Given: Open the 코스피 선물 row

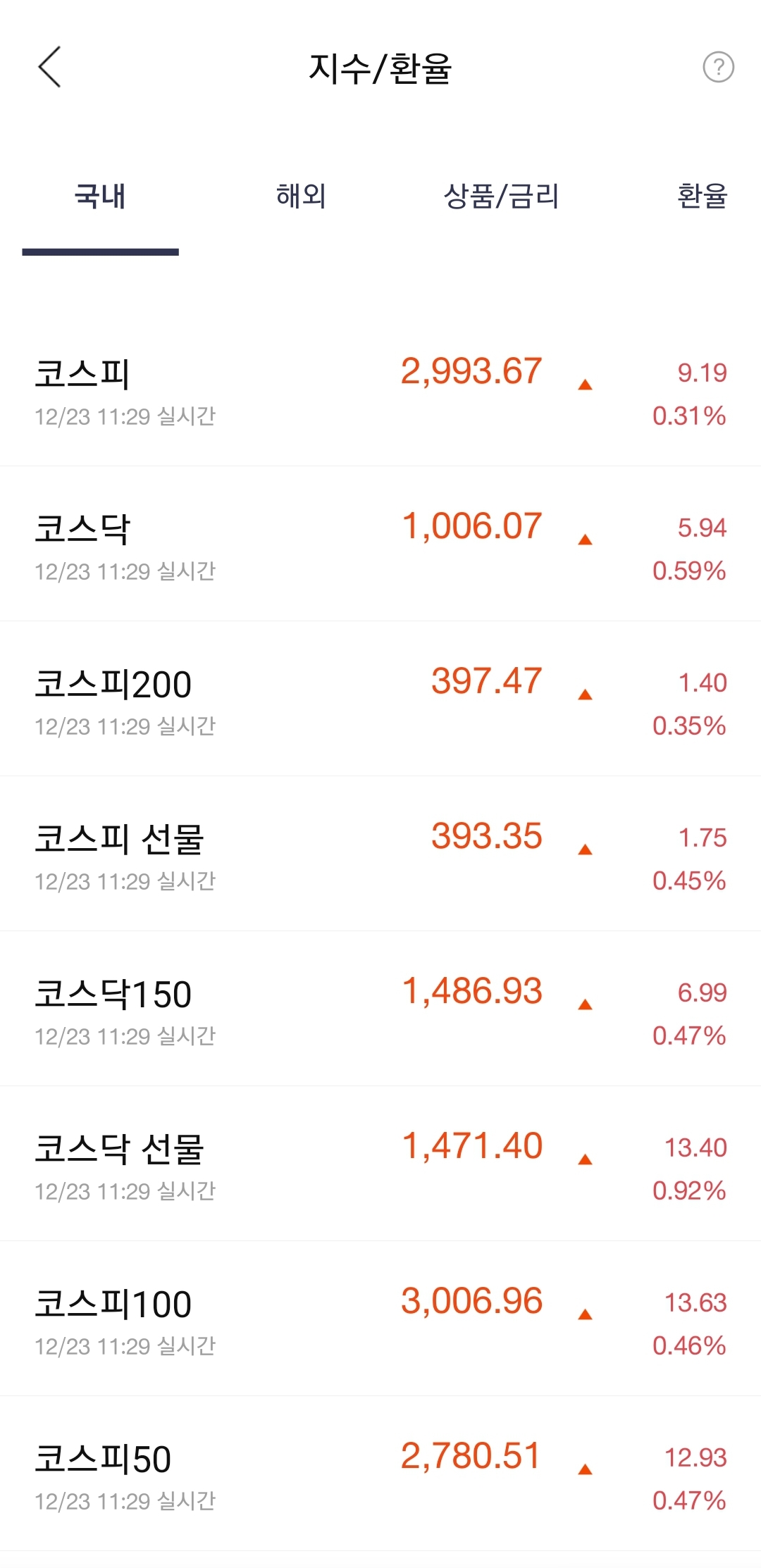Looking at the screenshot, I should click(x=380, y=854).
